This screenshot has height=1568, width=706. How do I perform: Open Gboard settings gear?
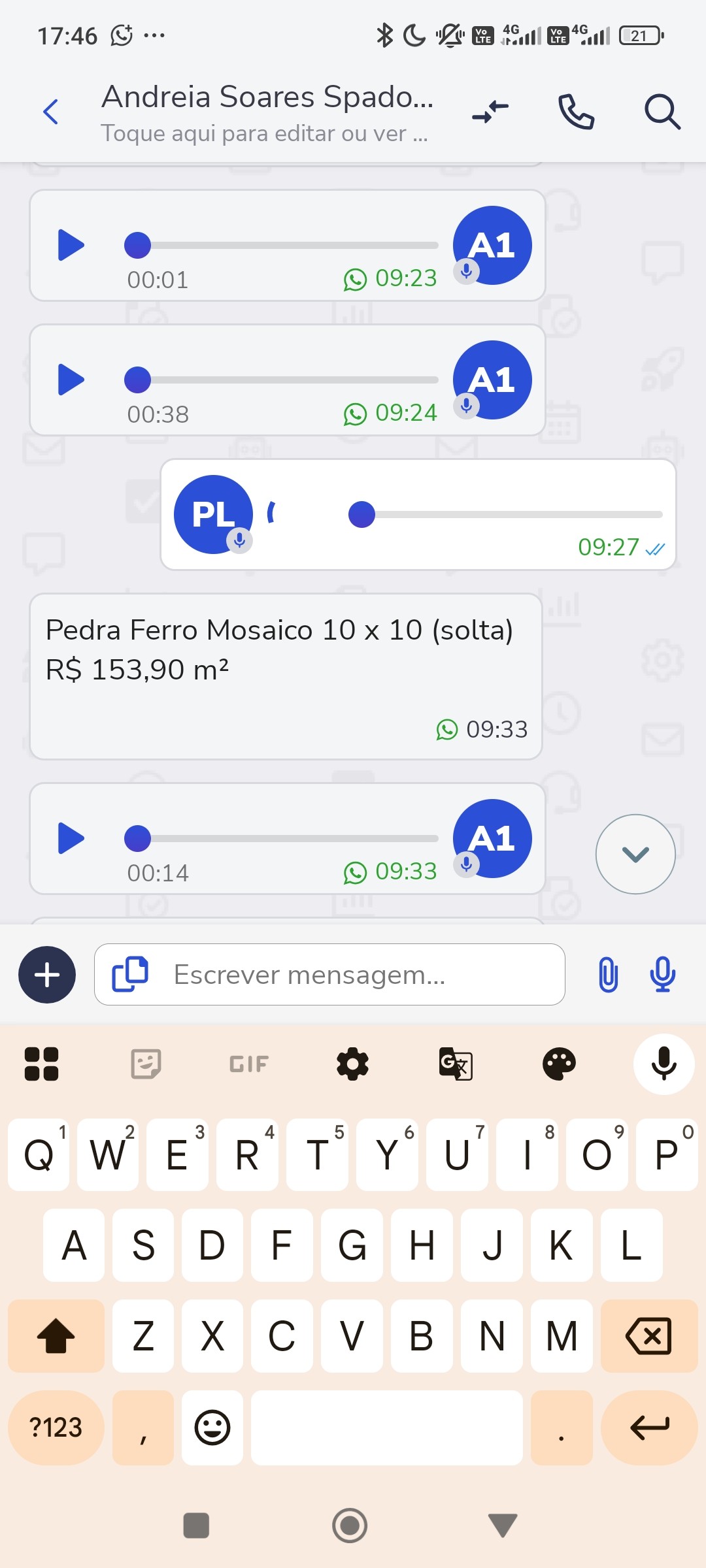pyautogui.click(x=352, y=1064)
